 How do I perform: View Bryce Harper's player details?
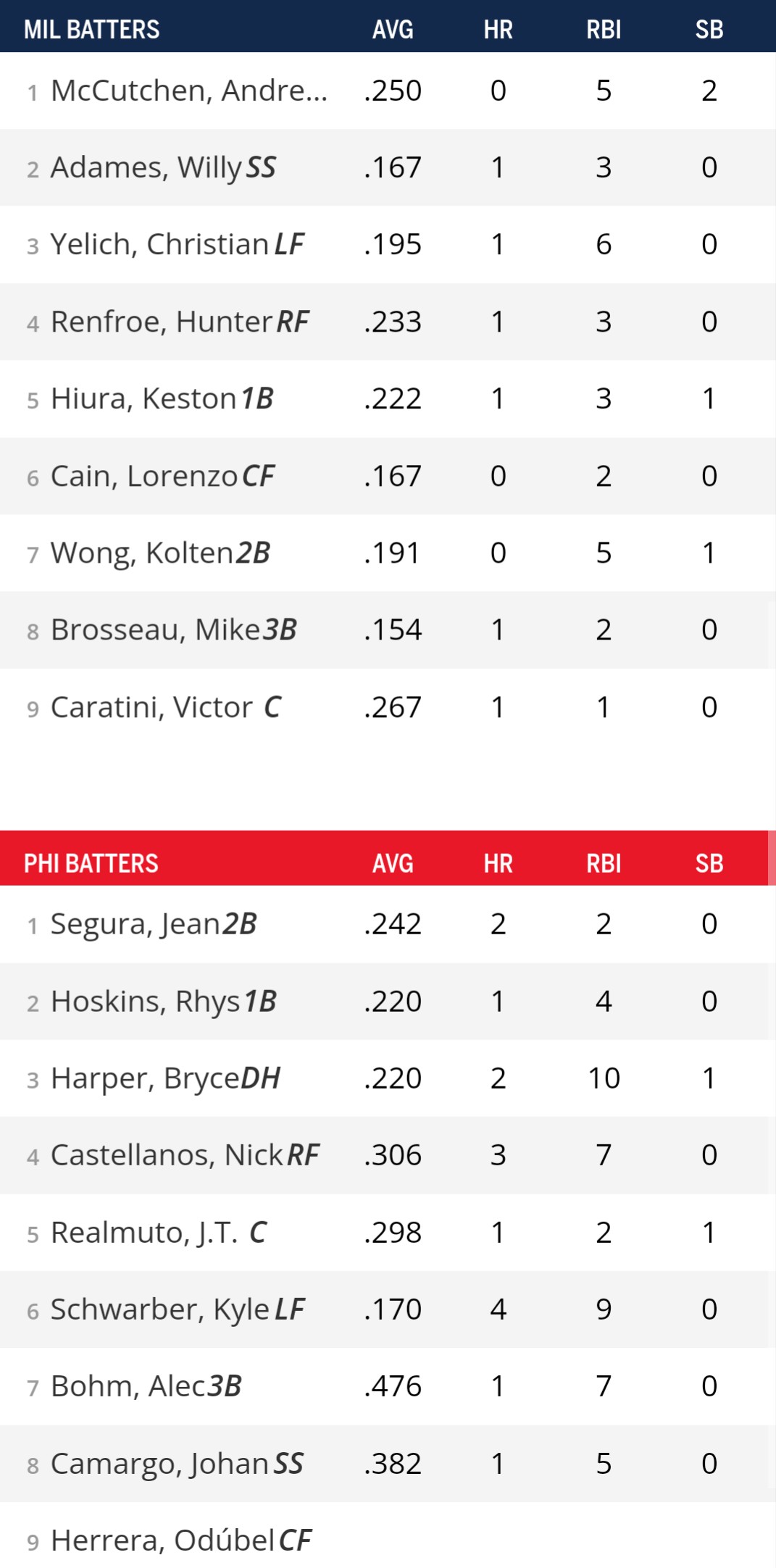coord(165,1078)
